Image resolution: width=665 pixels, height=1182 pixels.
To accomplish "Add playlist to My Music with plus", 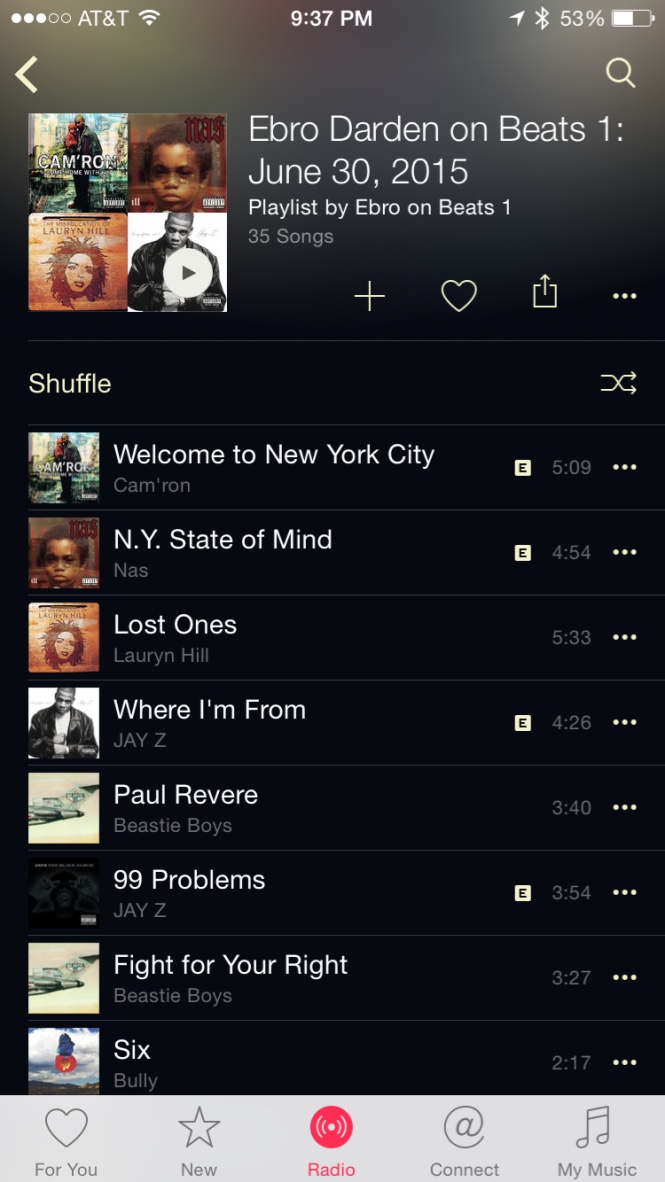I will [x=369, y=296].
